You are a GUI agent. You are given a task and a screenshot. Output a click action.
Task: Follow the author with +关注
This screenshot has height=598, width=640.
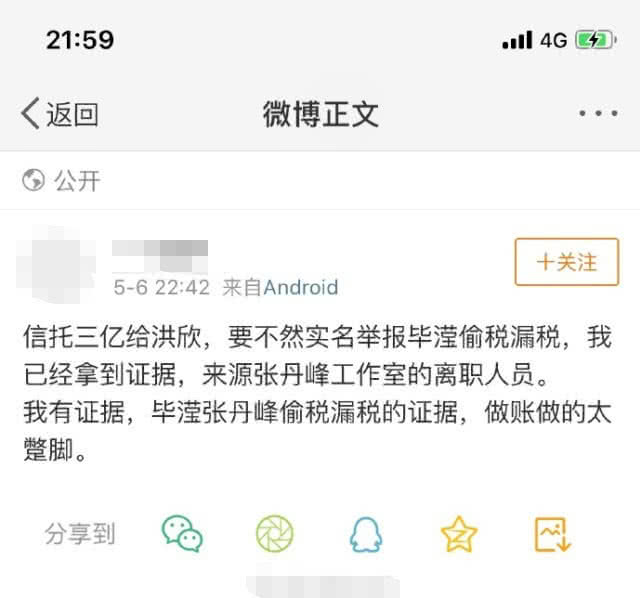(567, 262)
